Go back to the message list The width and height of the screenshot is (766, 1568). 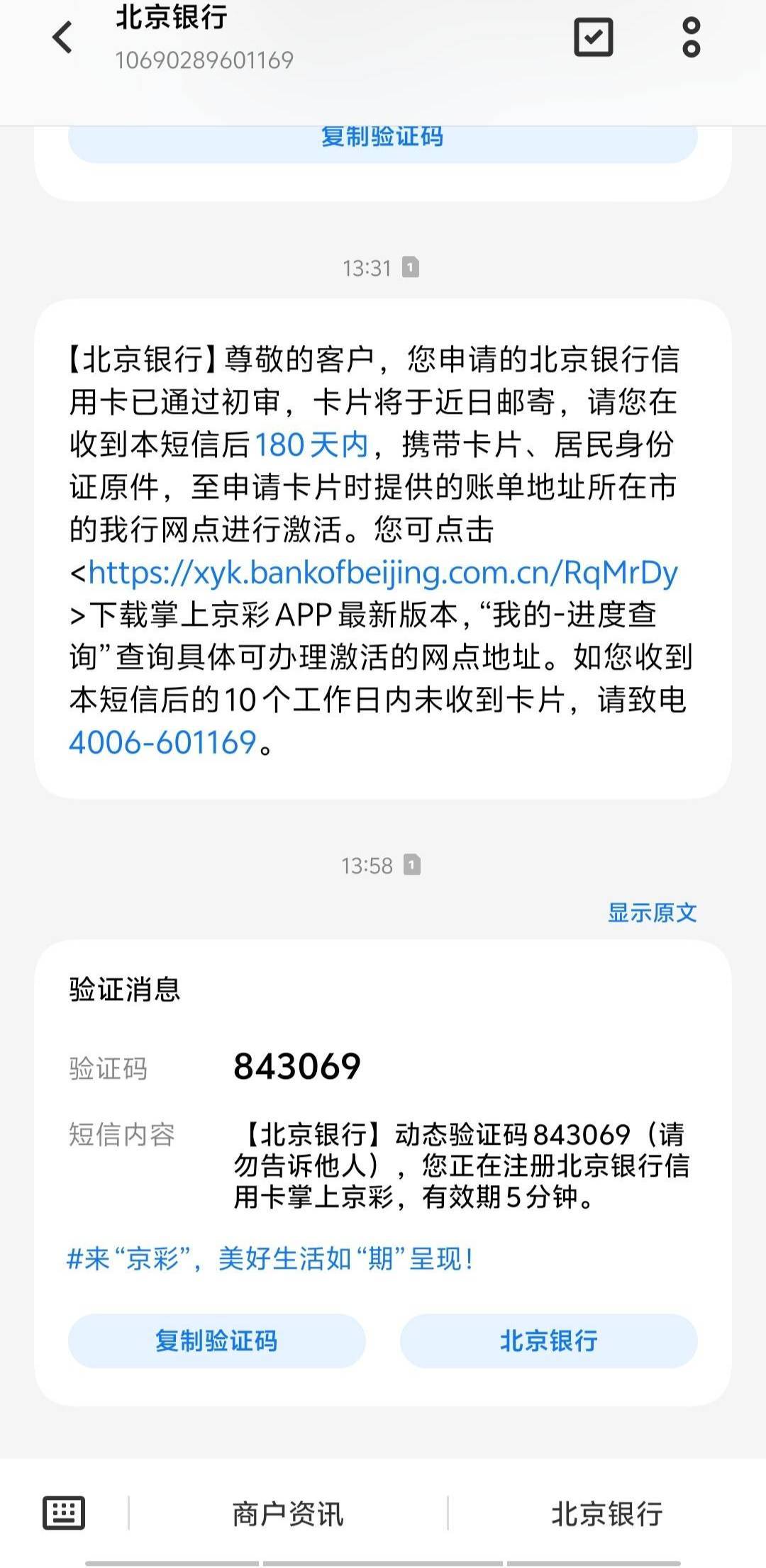(62, 38)
